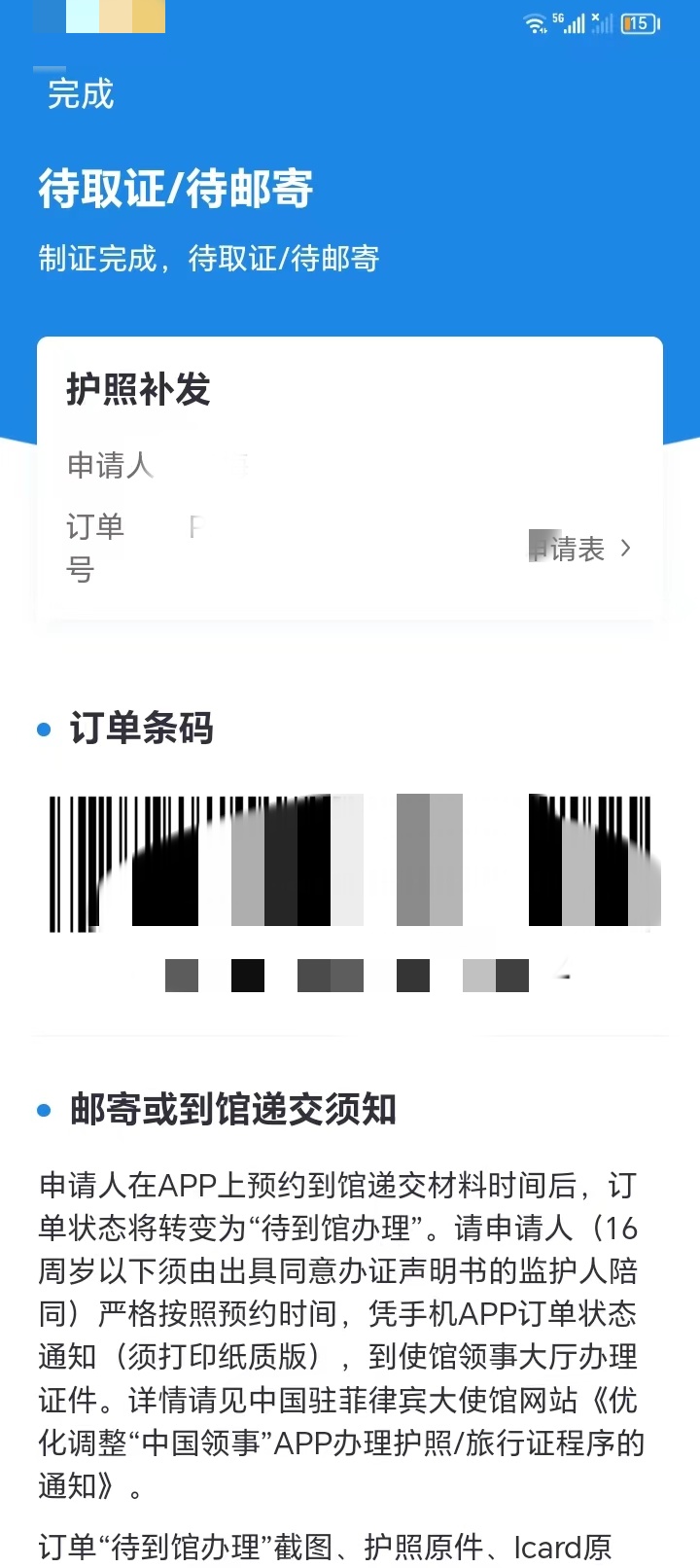
Task: Open the 申请表 application form link
Action: pyautogui.click(x=579, y=549)
